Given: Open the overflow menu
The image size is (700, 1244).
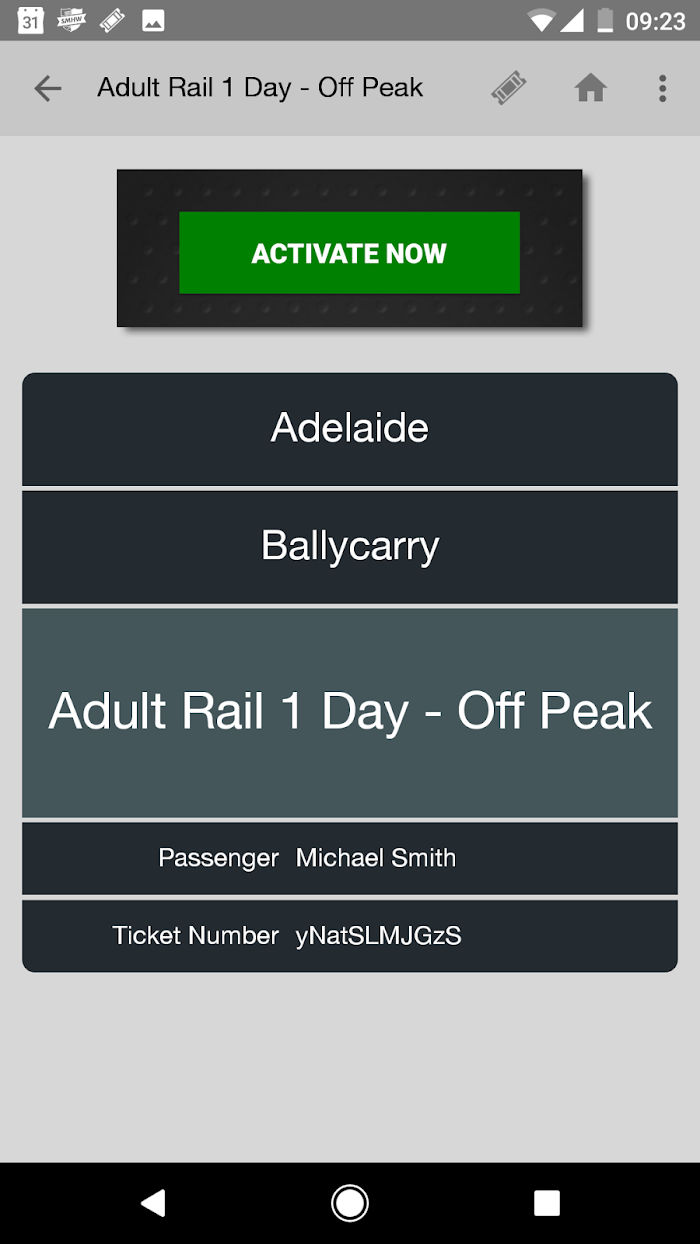Looking at the screenshot, I should coord(662,88).
